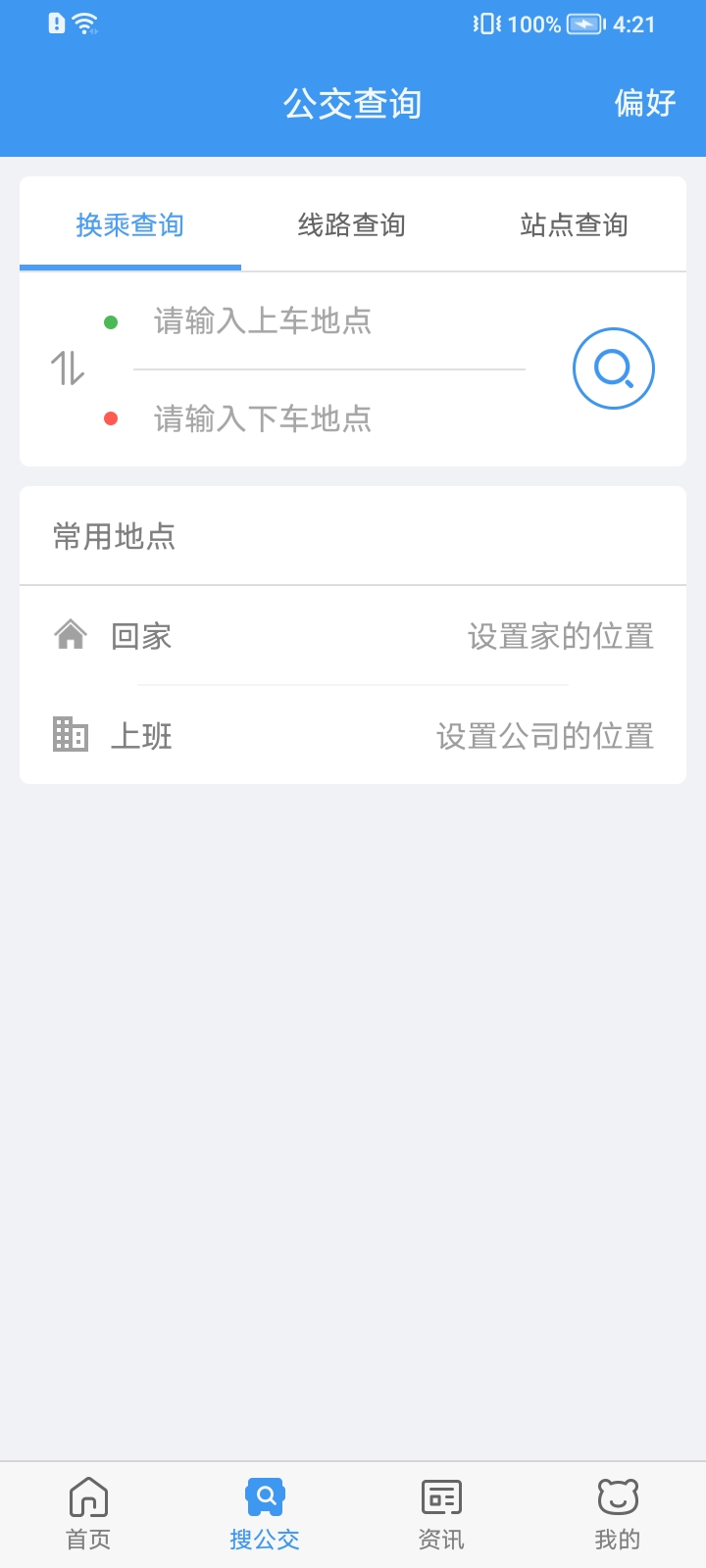The height and width of the screenshot is (1568, 706).
Task: Open the 偏好 preferences option
Action: (646, 103)
